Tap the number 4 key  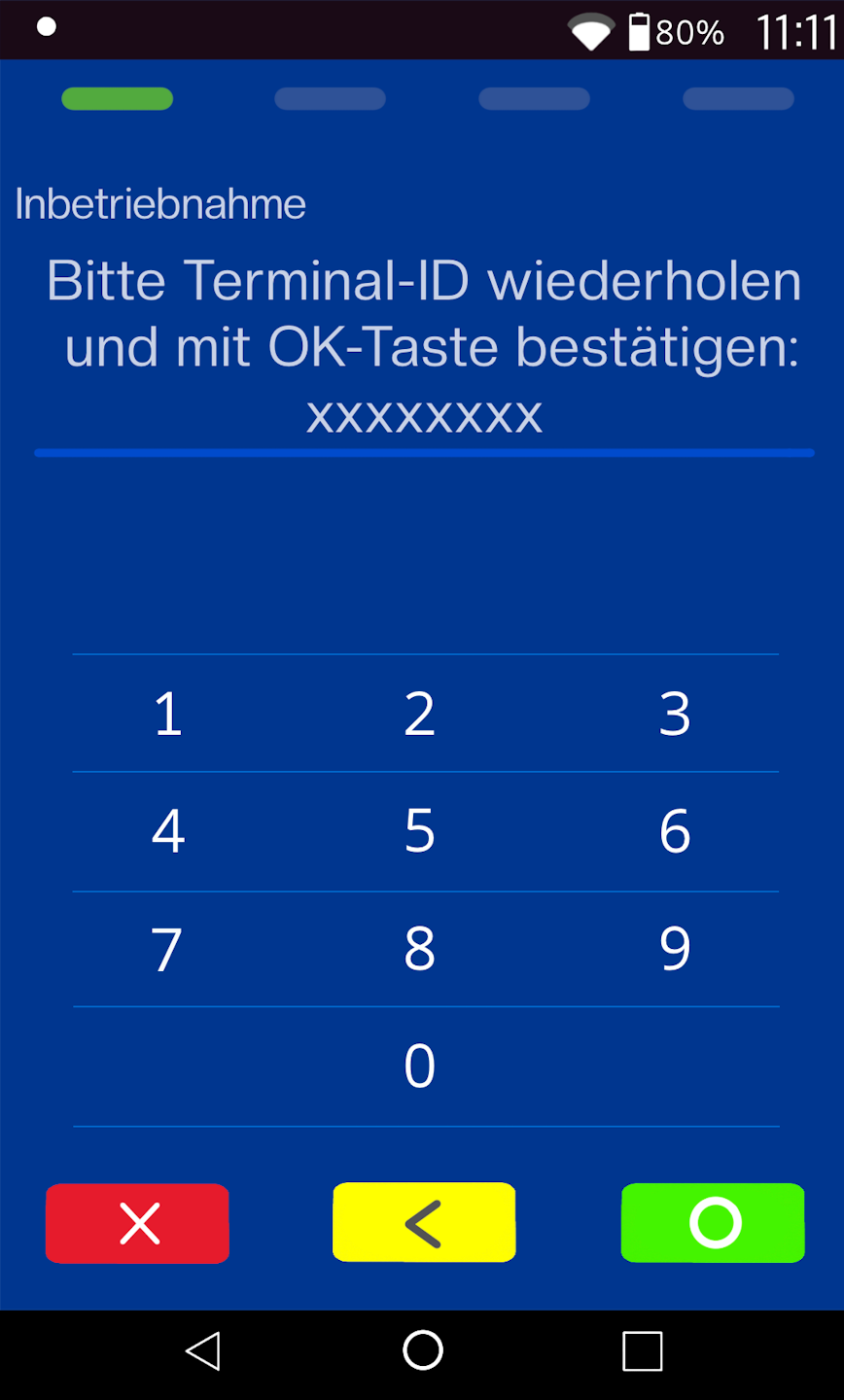(x=168, y=832)
